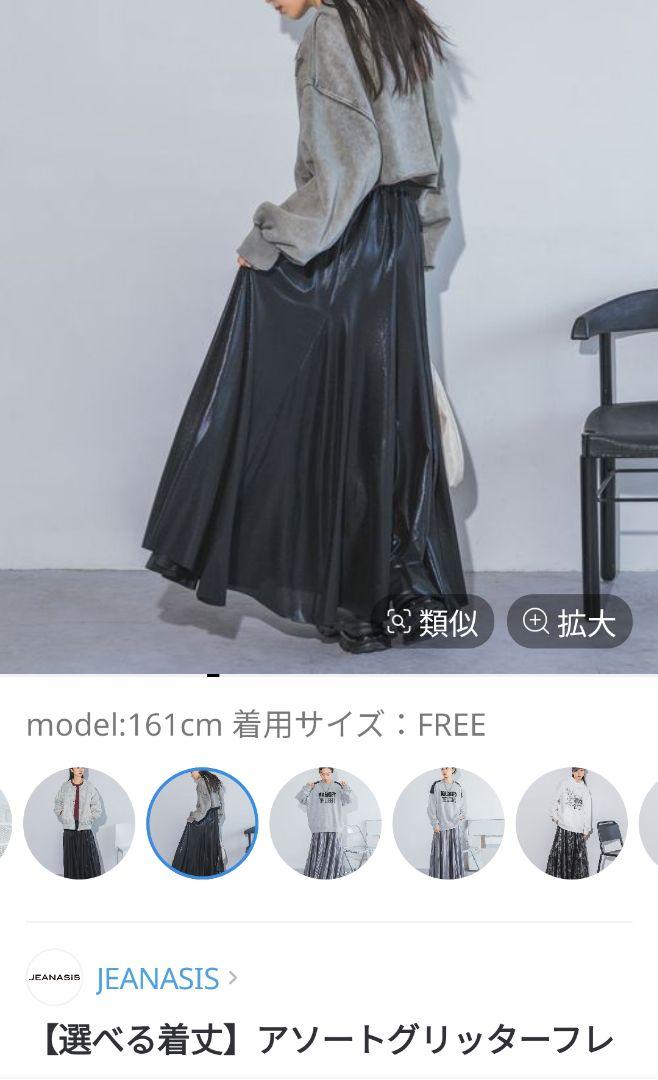Tap the 拡大 enlarge image button
658x1080 pixels.
click(569, 622)
